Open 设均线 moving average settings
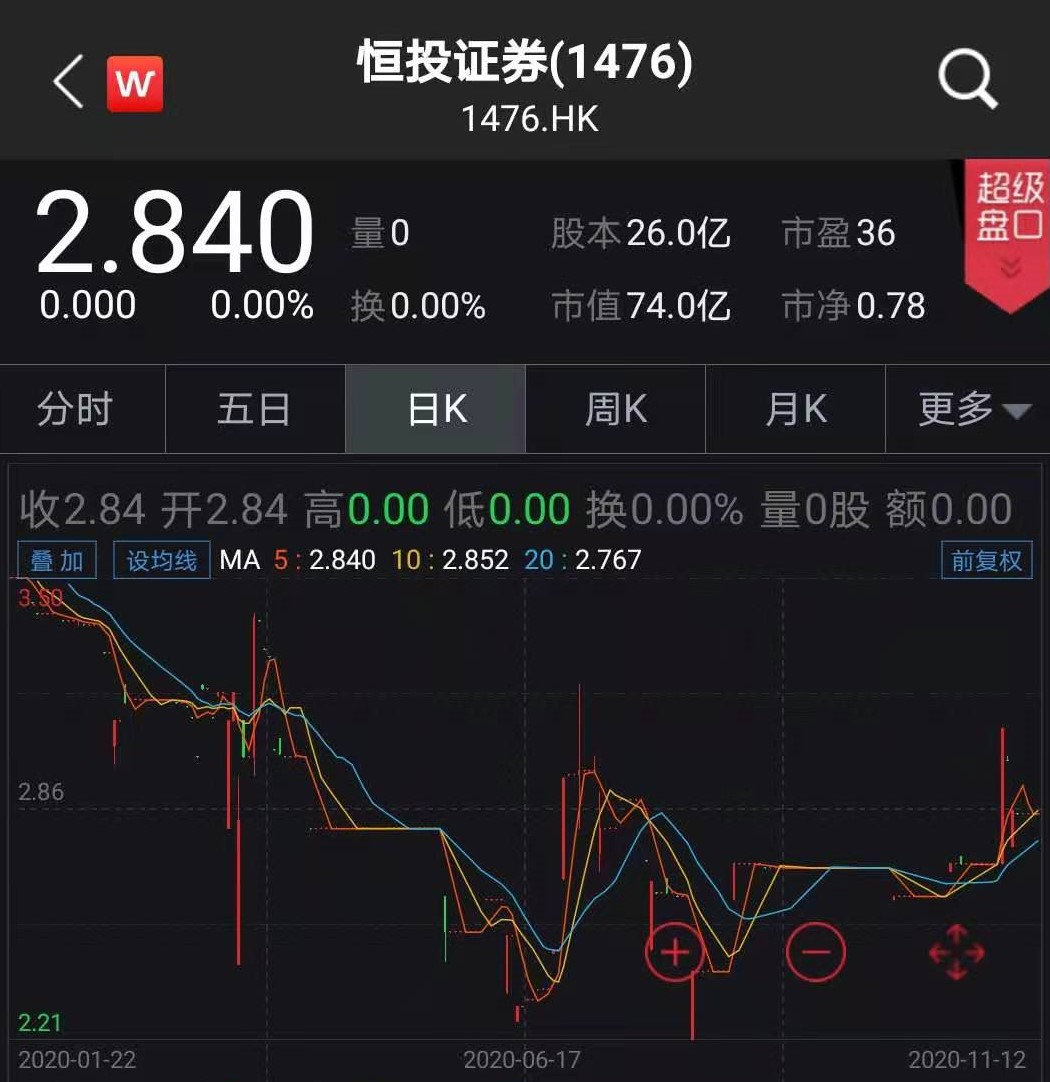 coord(161,560)
